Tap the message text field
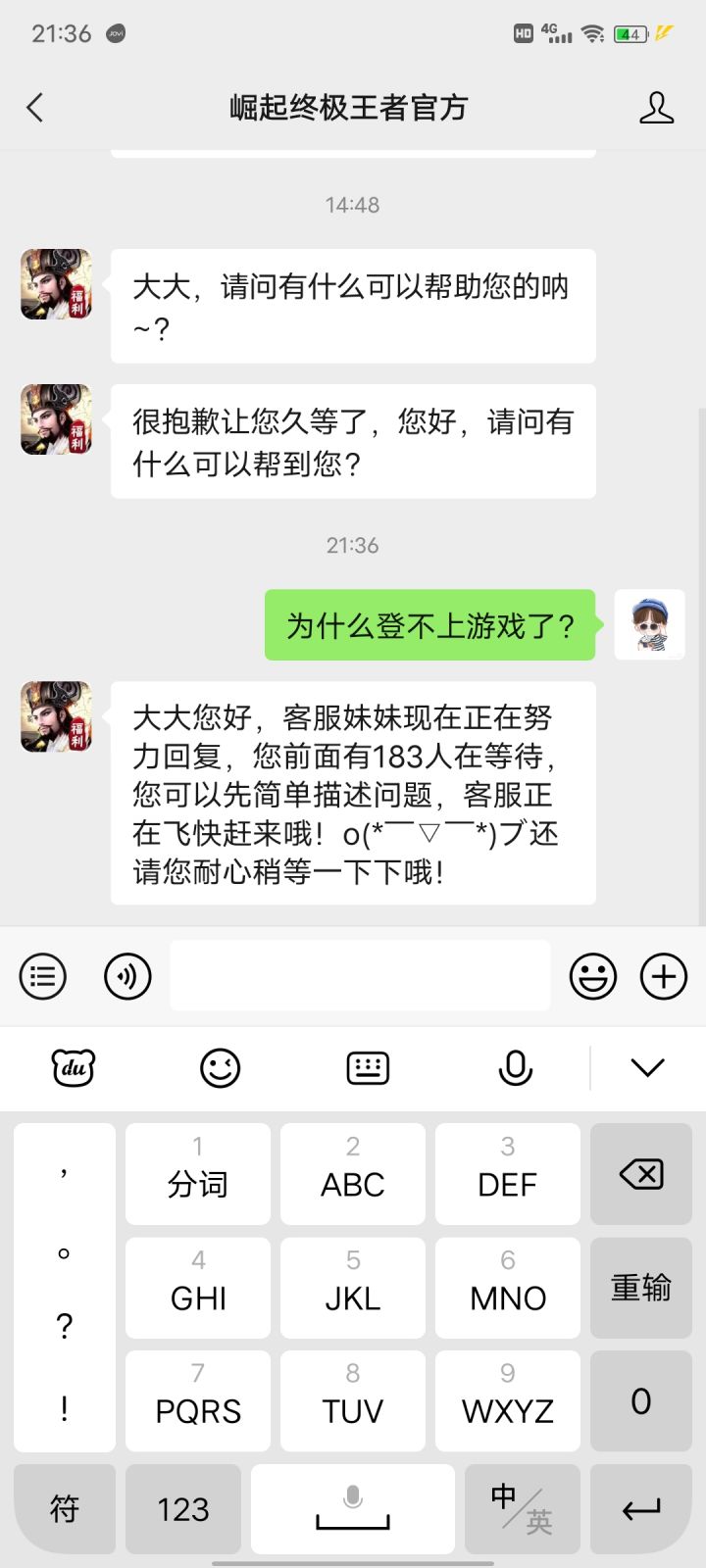This screenshot has height=1568, width=706. [360, 975]
